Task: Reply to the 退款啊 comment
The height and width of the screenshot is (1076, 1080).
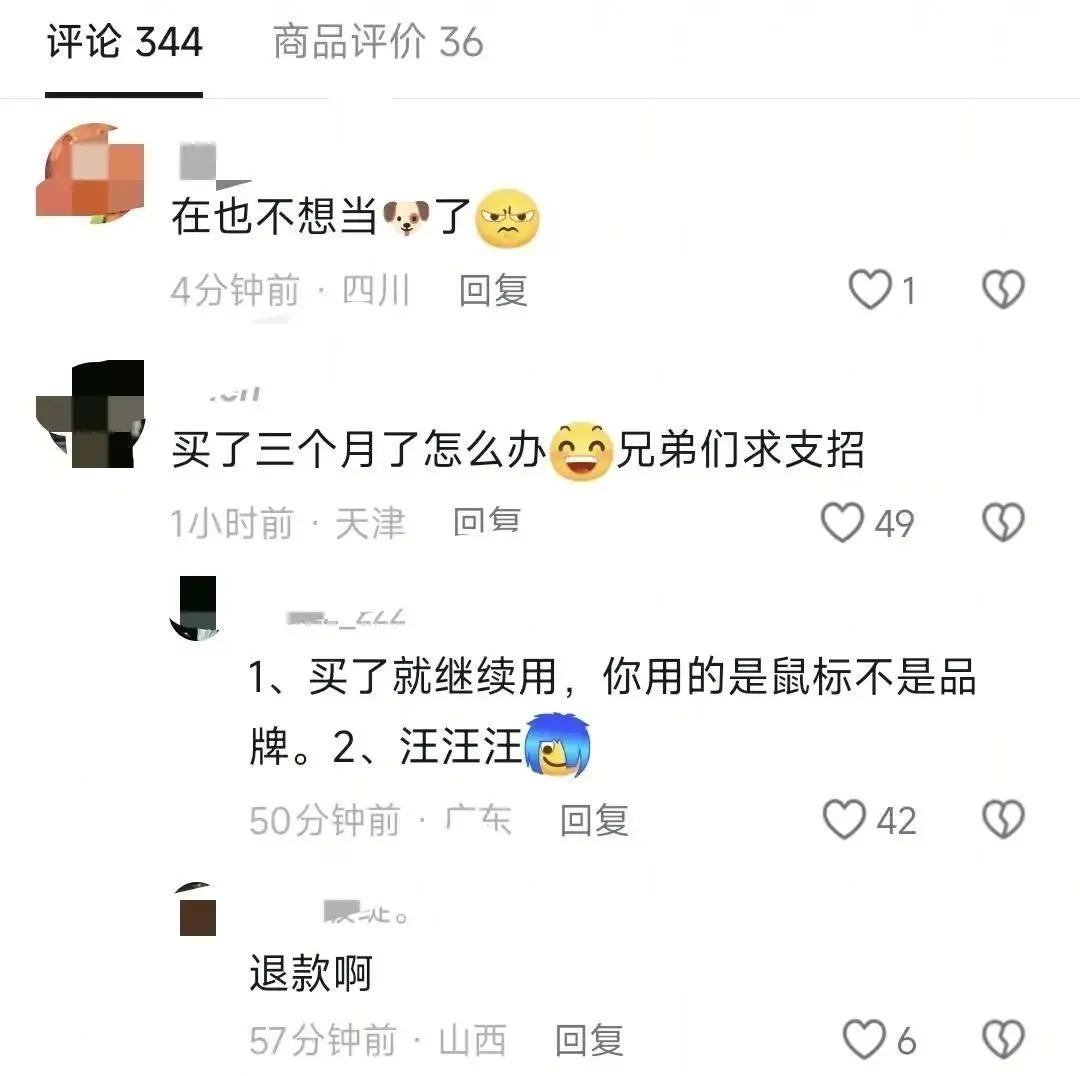Action: click(x=589, y=1041)
